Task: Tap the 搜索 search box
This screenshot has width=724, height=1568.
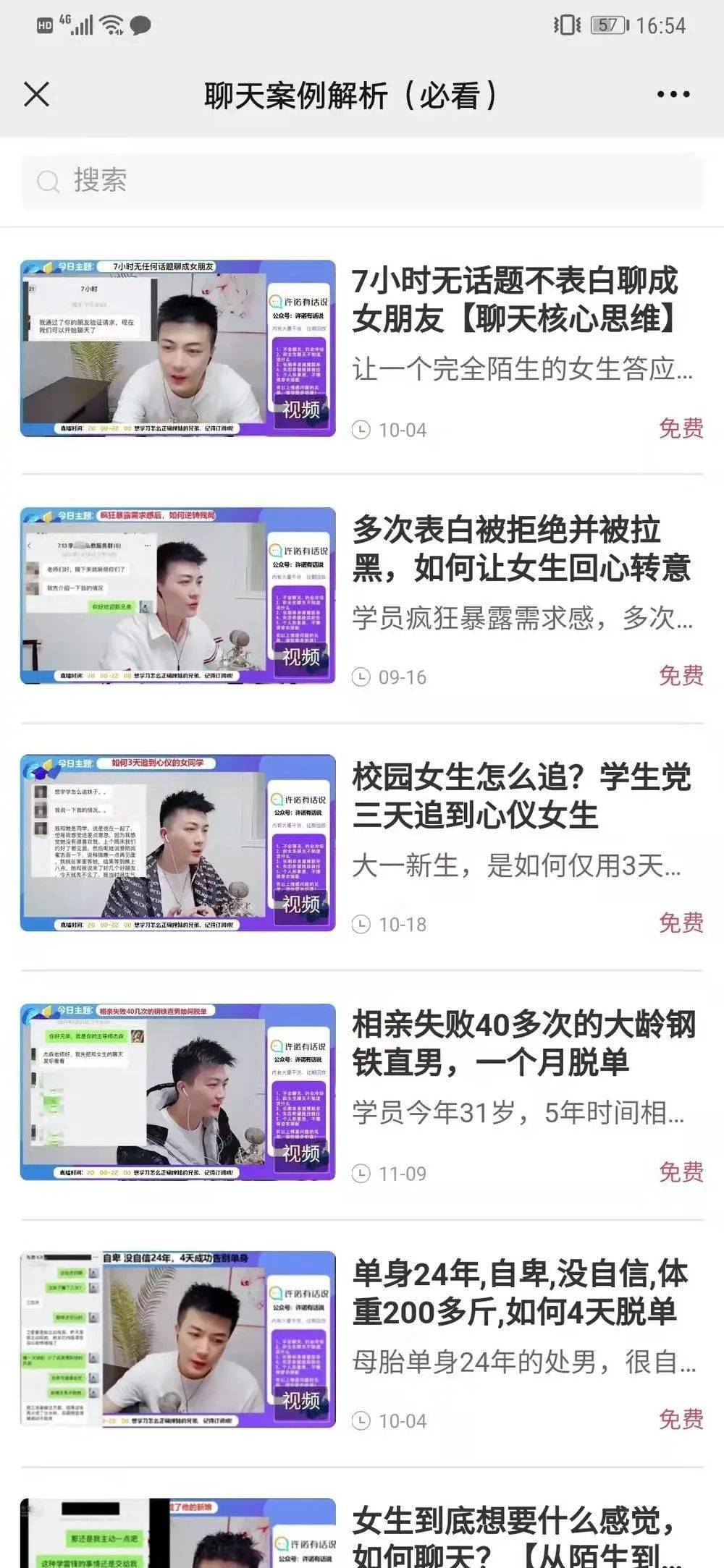Action: tap(362, 180)
